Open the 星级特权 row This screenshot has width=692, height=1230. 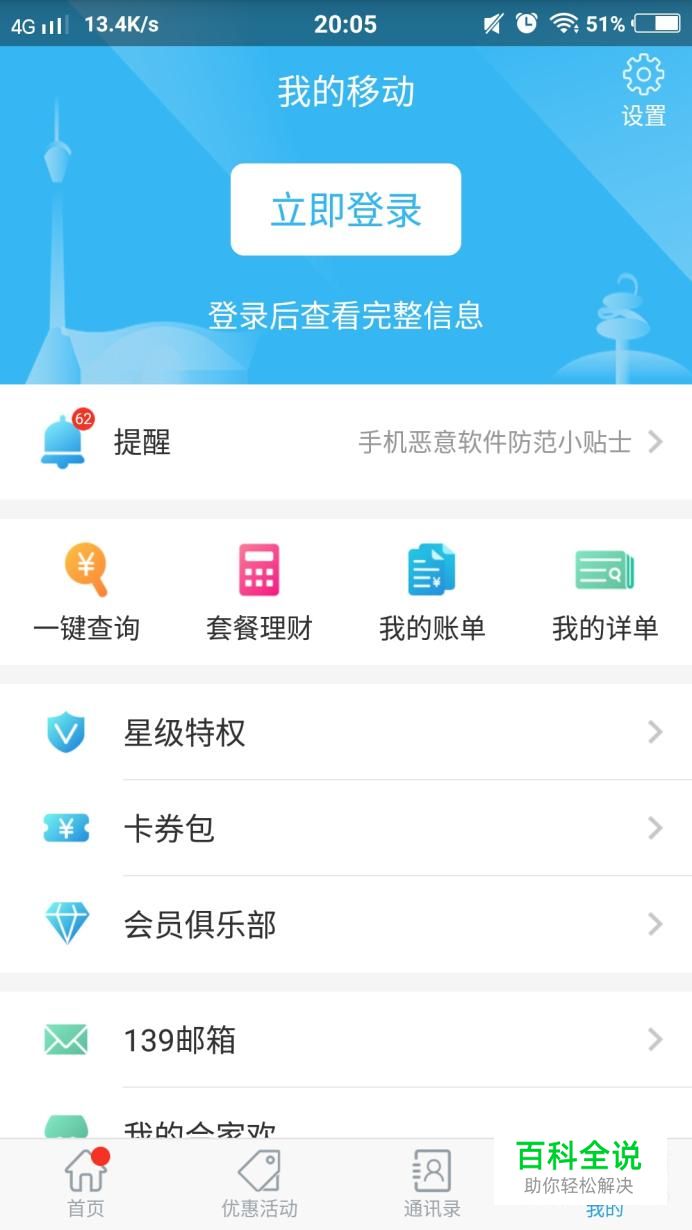coord(346,733)
